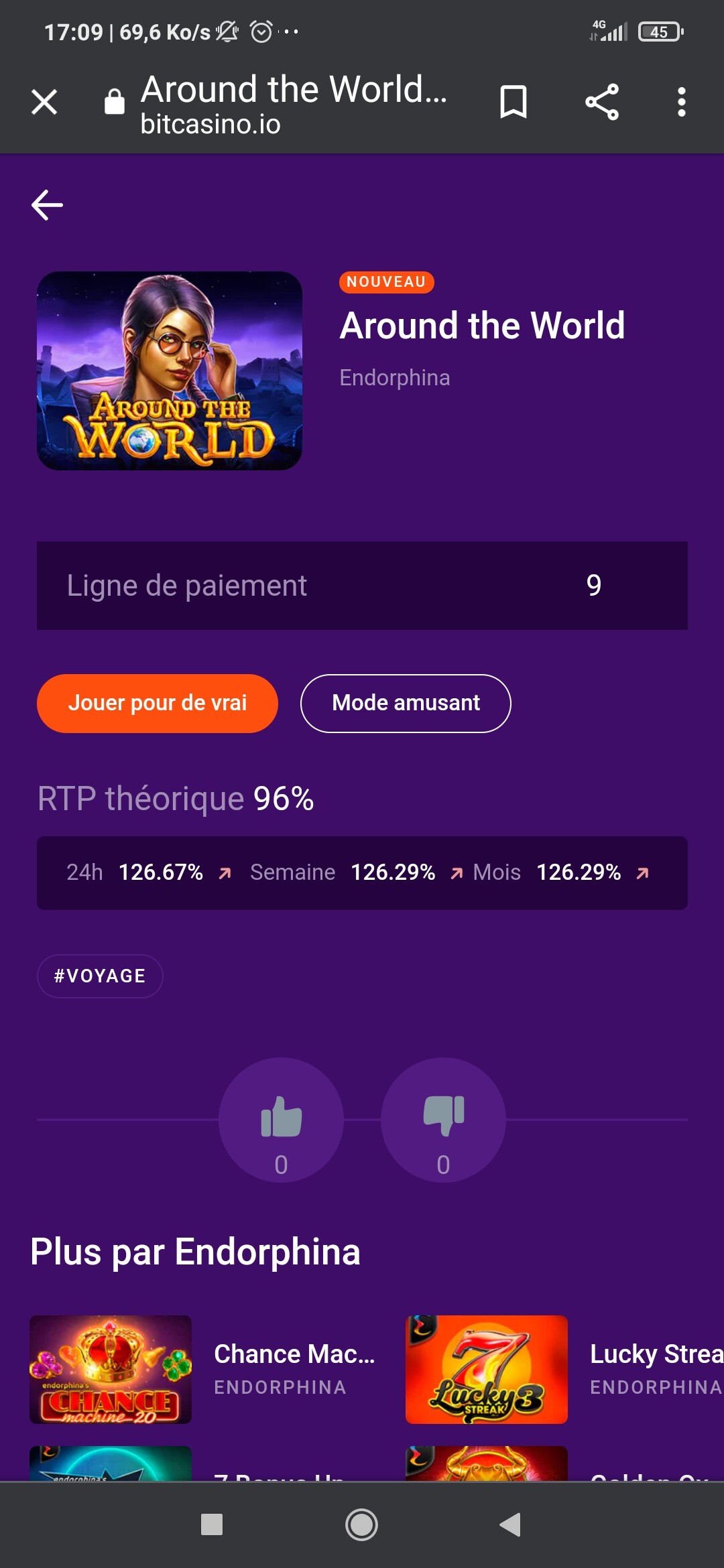Screen dimensions: 724x1568
Task: Give the game a thumbs down
Action: (443, 1120)
